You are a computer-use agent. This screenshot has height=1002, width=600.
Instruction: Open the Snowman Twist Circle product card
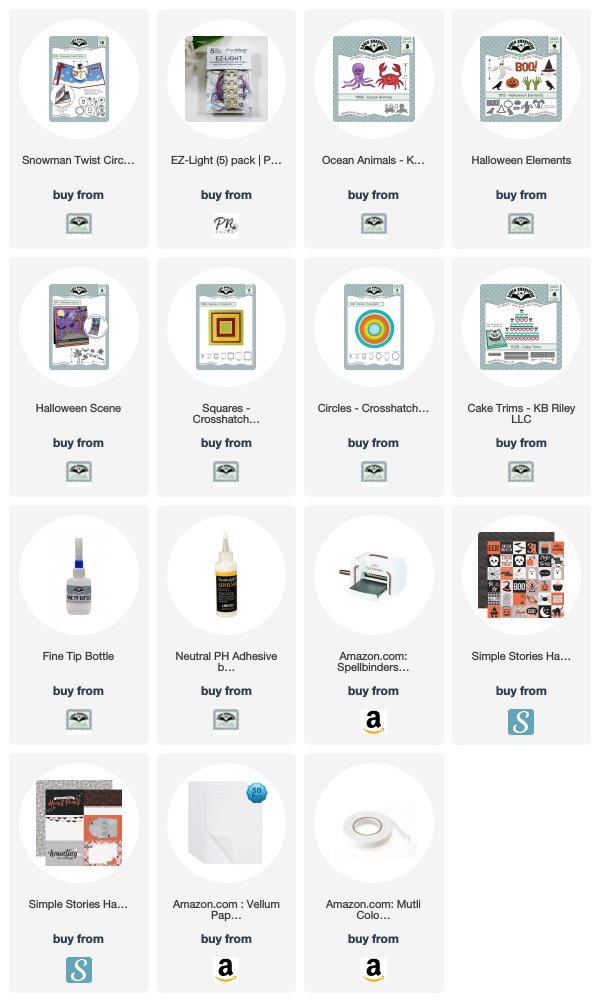click(79, 128)
